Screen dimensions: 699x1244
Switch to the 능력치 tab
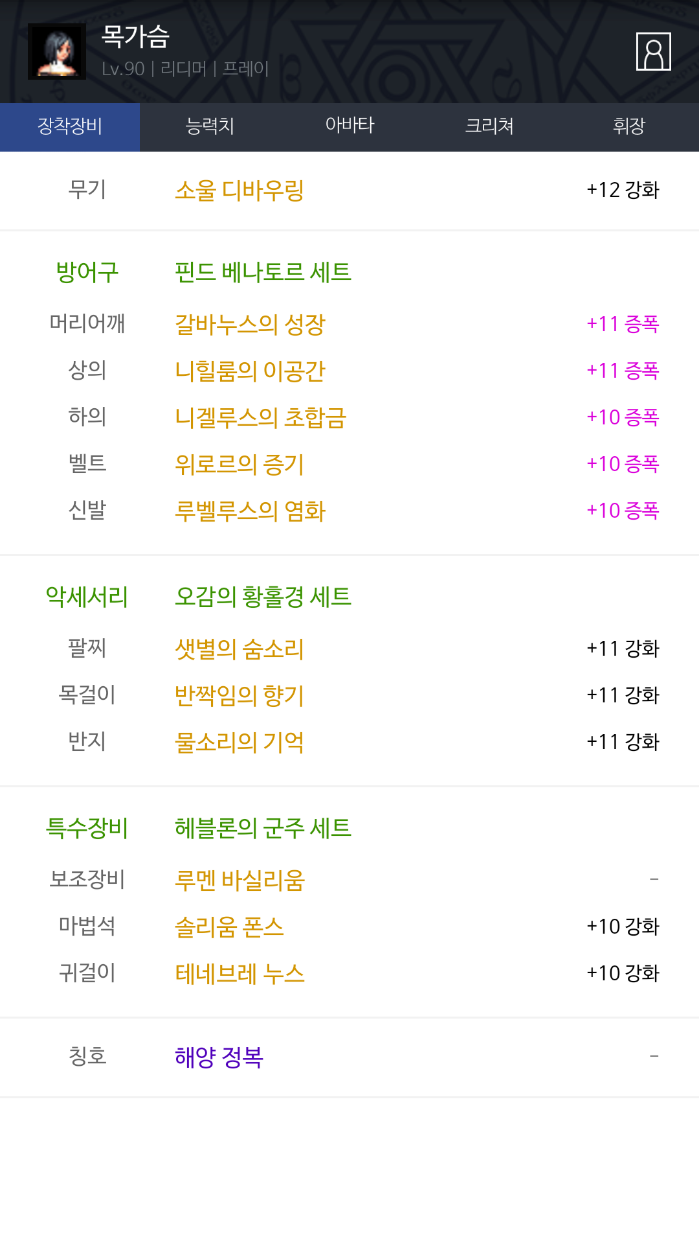tap(210, 127)
